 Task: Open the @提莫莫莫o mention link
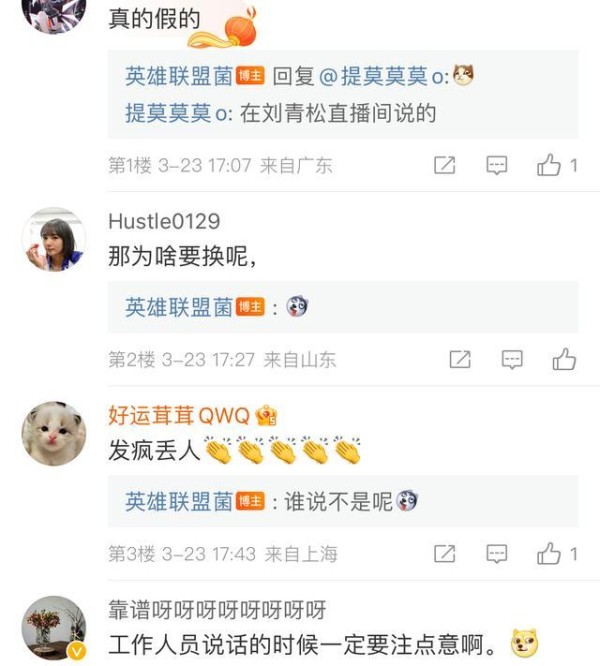(x=377, y=76)
